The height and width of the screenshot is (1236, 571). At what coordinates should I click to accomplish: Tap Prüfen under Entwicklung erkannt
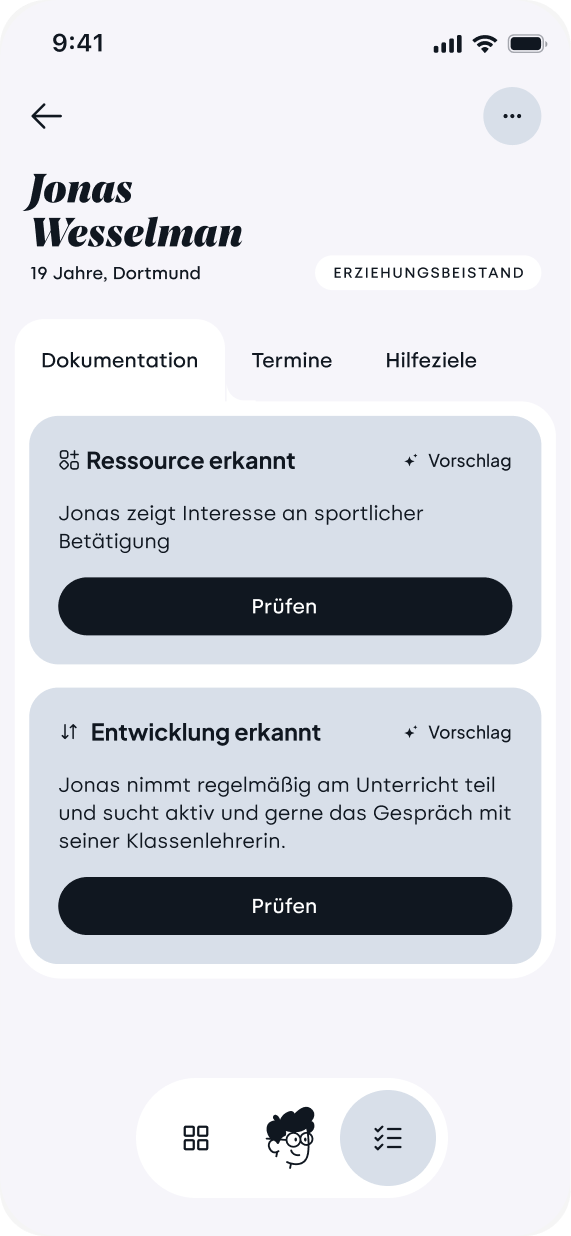[285, 906]
